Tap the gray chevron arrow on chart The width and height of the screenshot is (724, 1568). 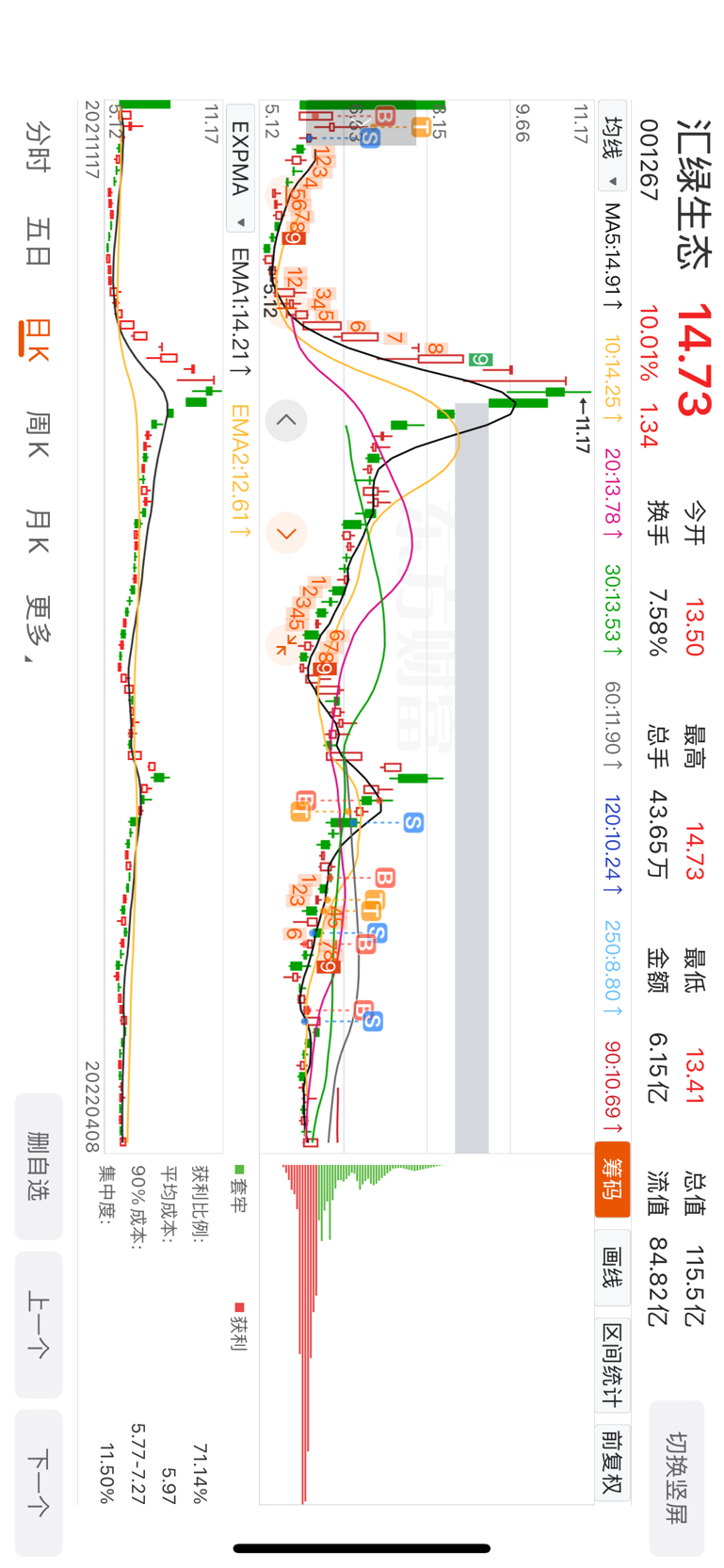click(286, 420)
